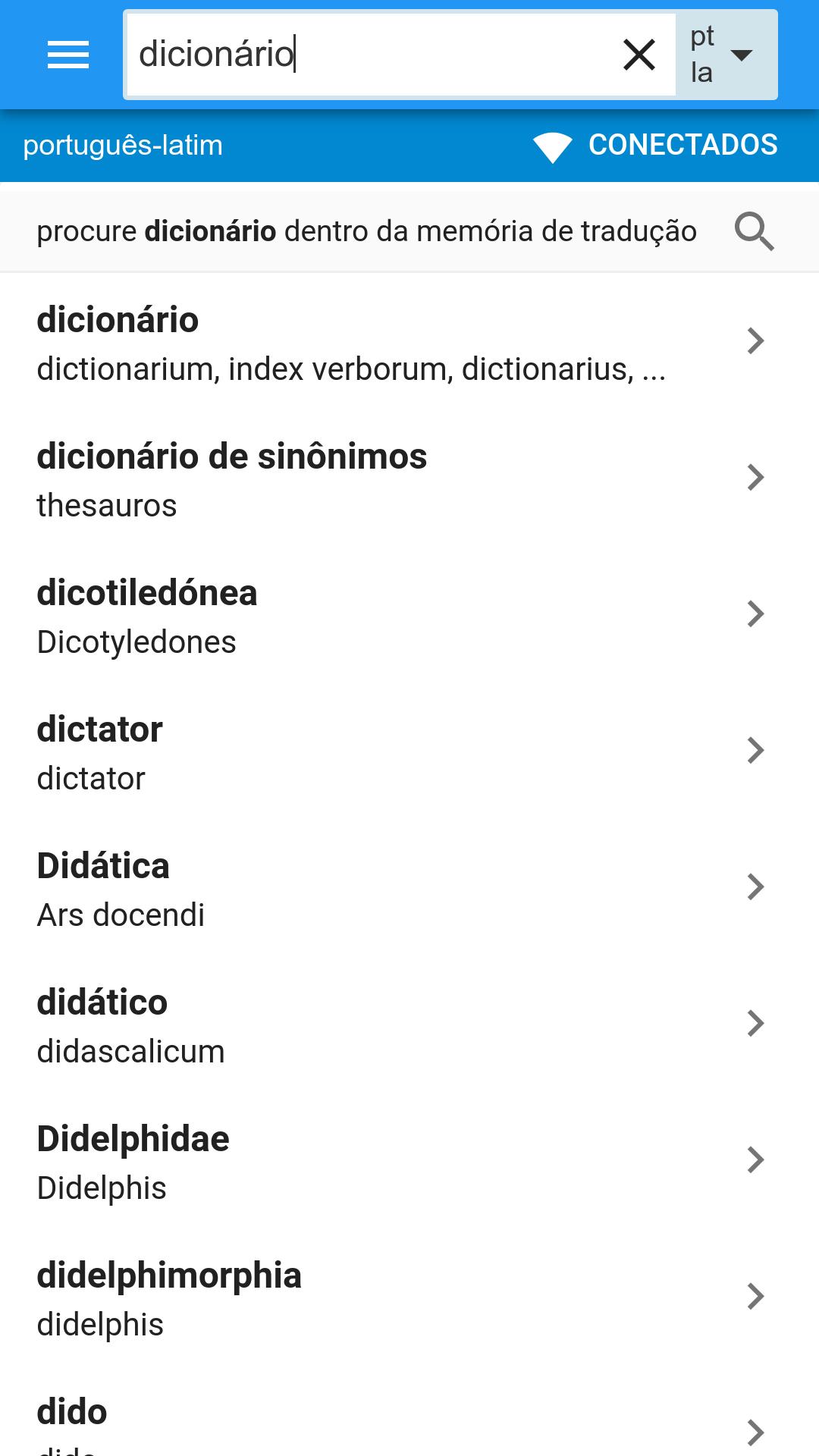The image size is (819, 1456).
Task: Focus the search field containing dicionário
Action: click(372, 55)
